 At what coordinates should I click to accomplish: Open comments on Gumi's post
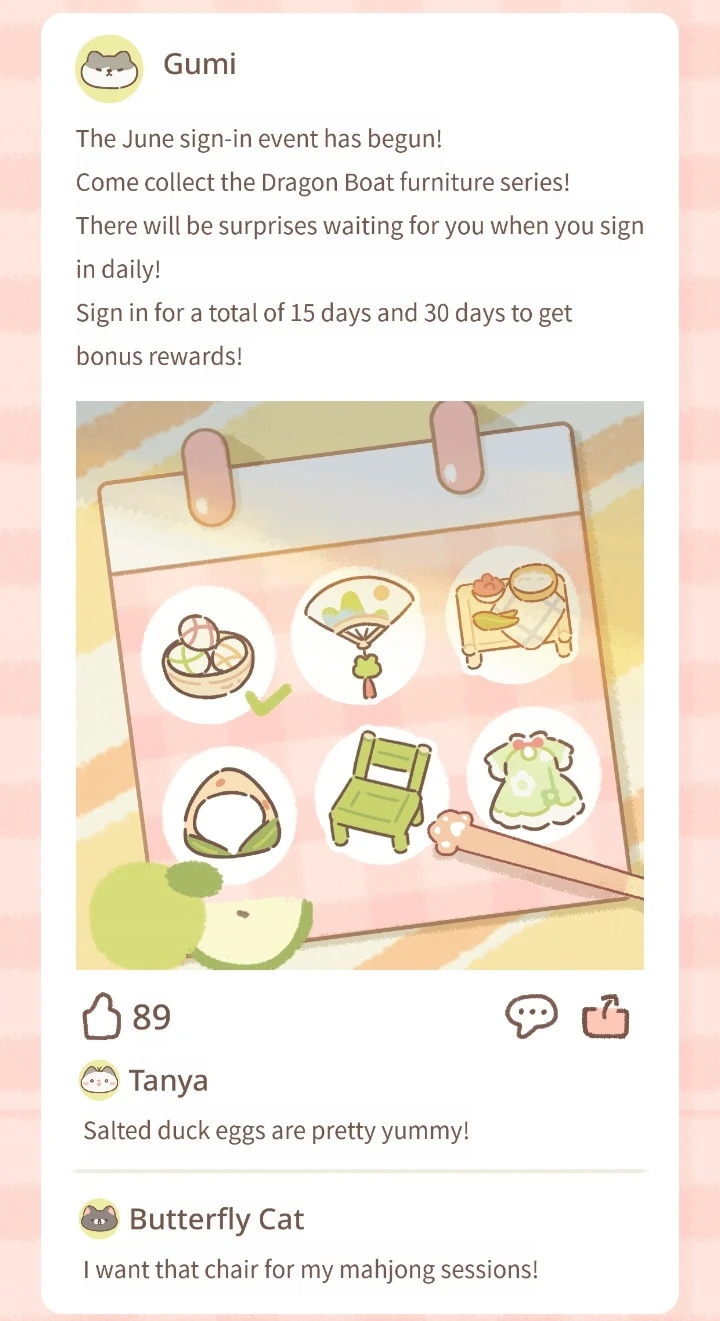(530, 1018)
